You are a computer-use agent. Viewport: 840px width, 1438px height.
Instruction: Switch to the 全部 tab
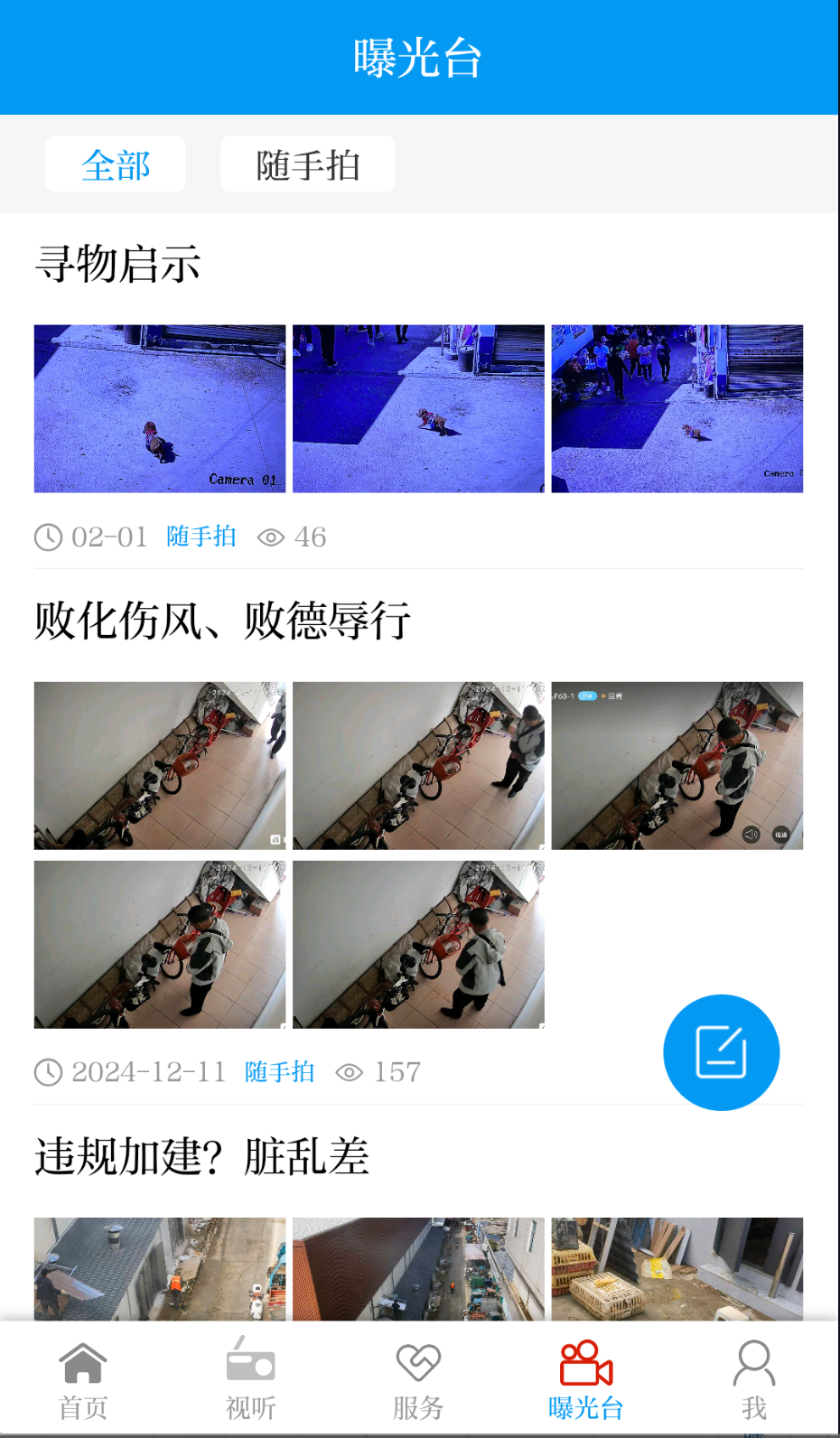115,163
